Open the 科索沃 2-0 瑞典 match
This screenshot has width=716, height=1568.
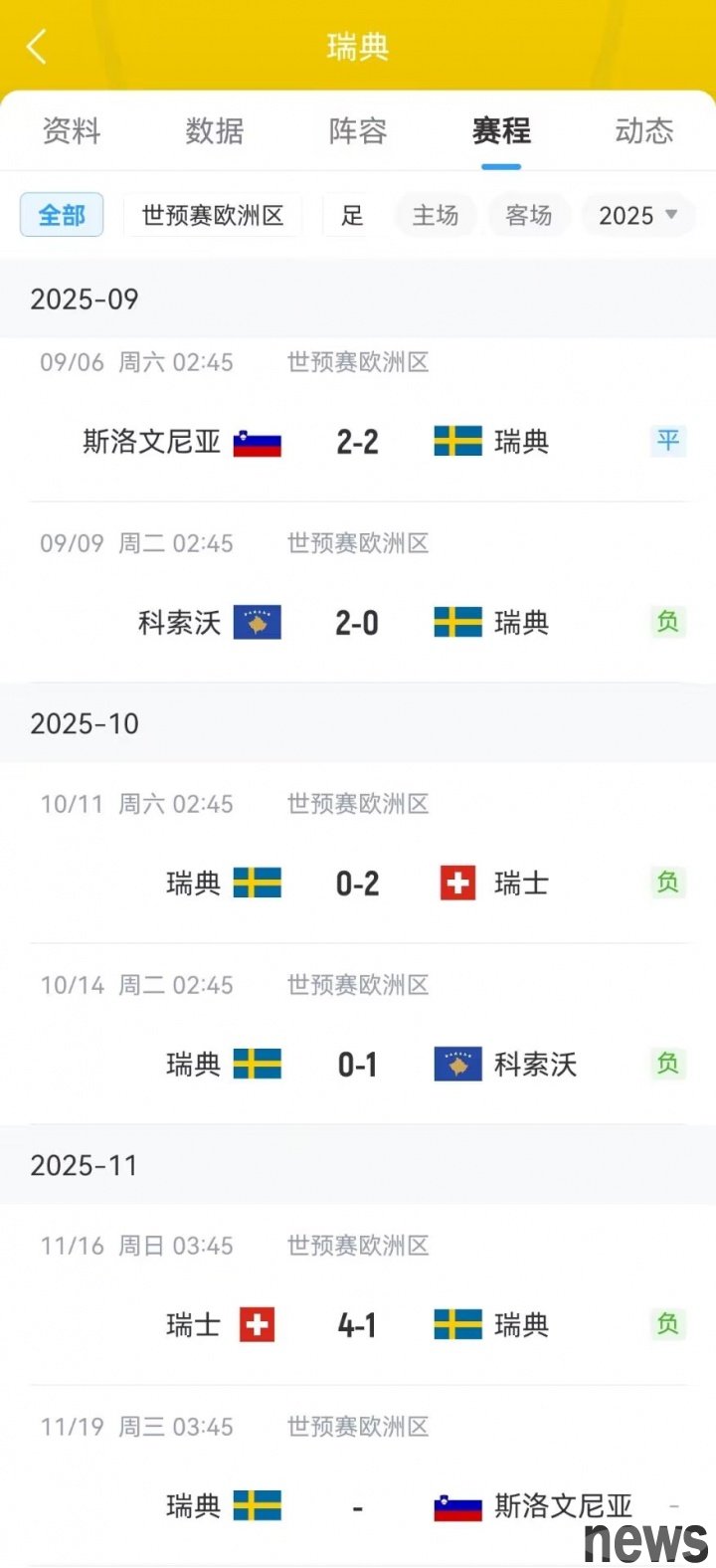tap(358, 623)
